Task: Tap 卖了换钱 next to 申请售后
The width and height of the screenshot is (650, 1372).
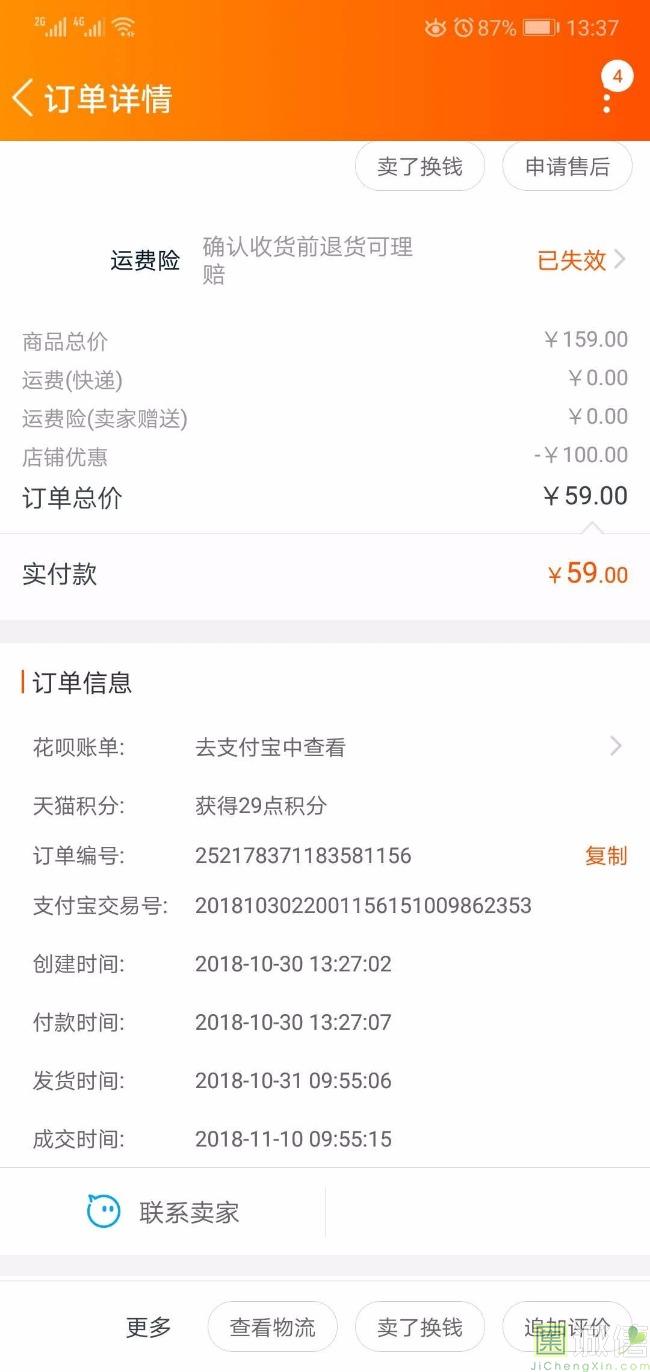Action: point(420,167)
